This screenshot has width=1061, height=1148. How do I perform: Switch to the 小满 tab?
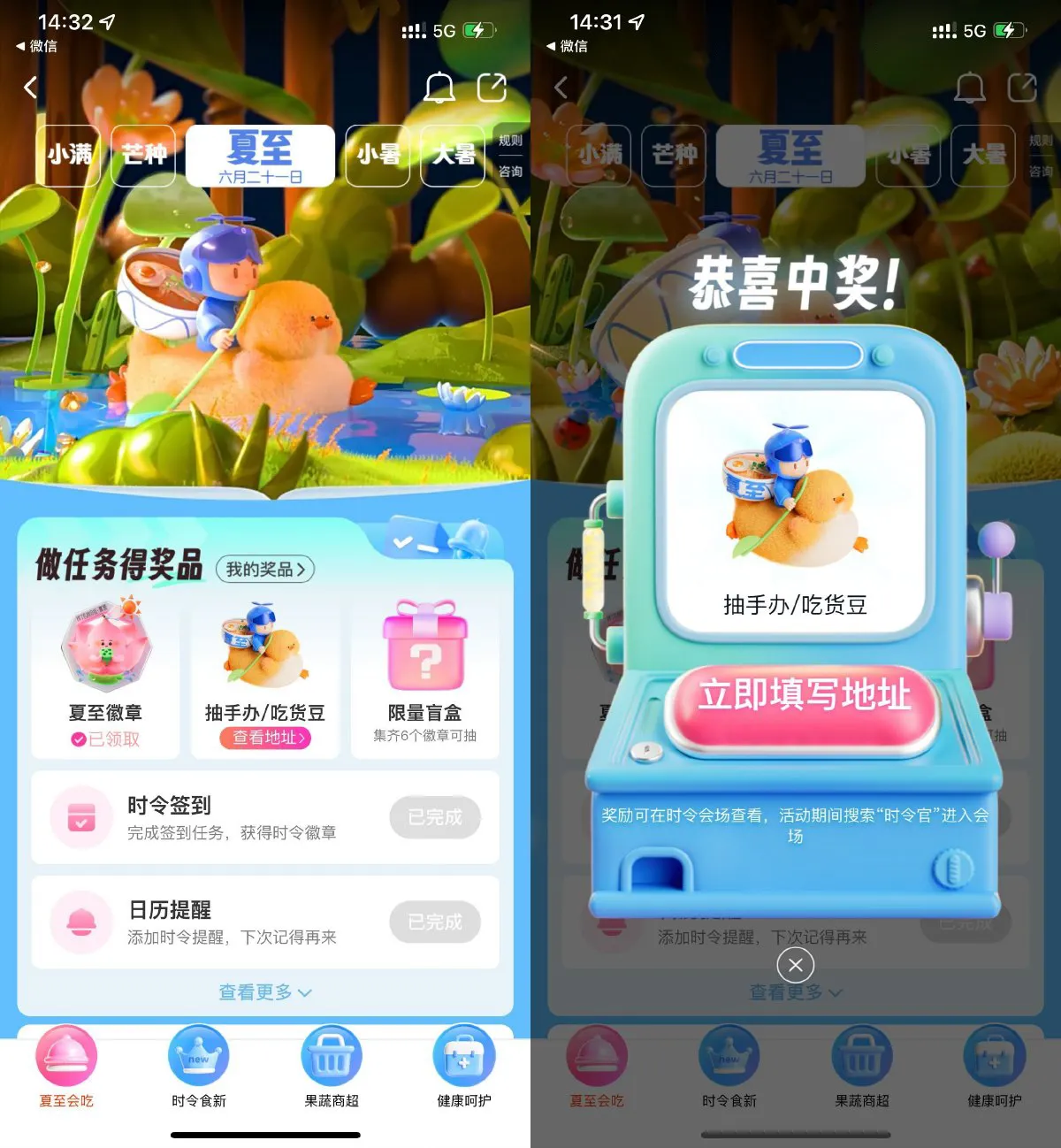coord(68,156)
